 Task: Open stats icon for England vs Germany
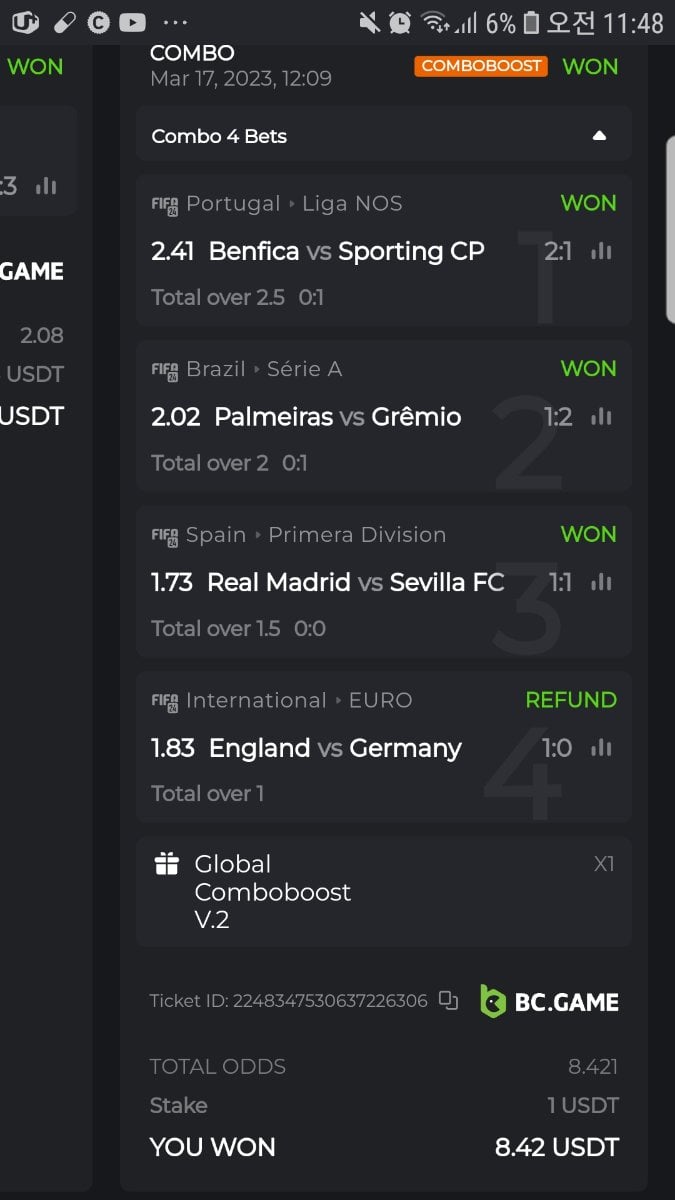click(601, 748)
